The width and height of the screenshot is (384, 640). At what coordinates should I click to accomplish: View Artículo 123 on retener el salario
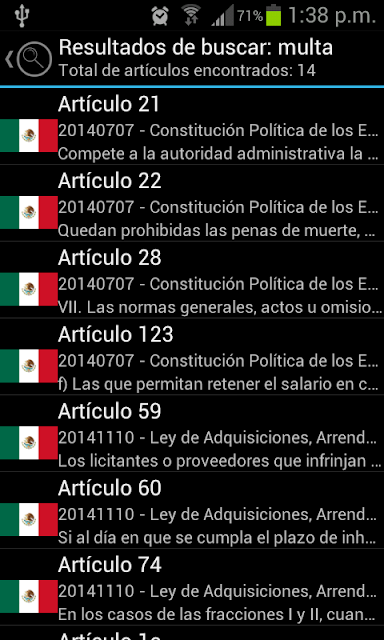(192, 356)
